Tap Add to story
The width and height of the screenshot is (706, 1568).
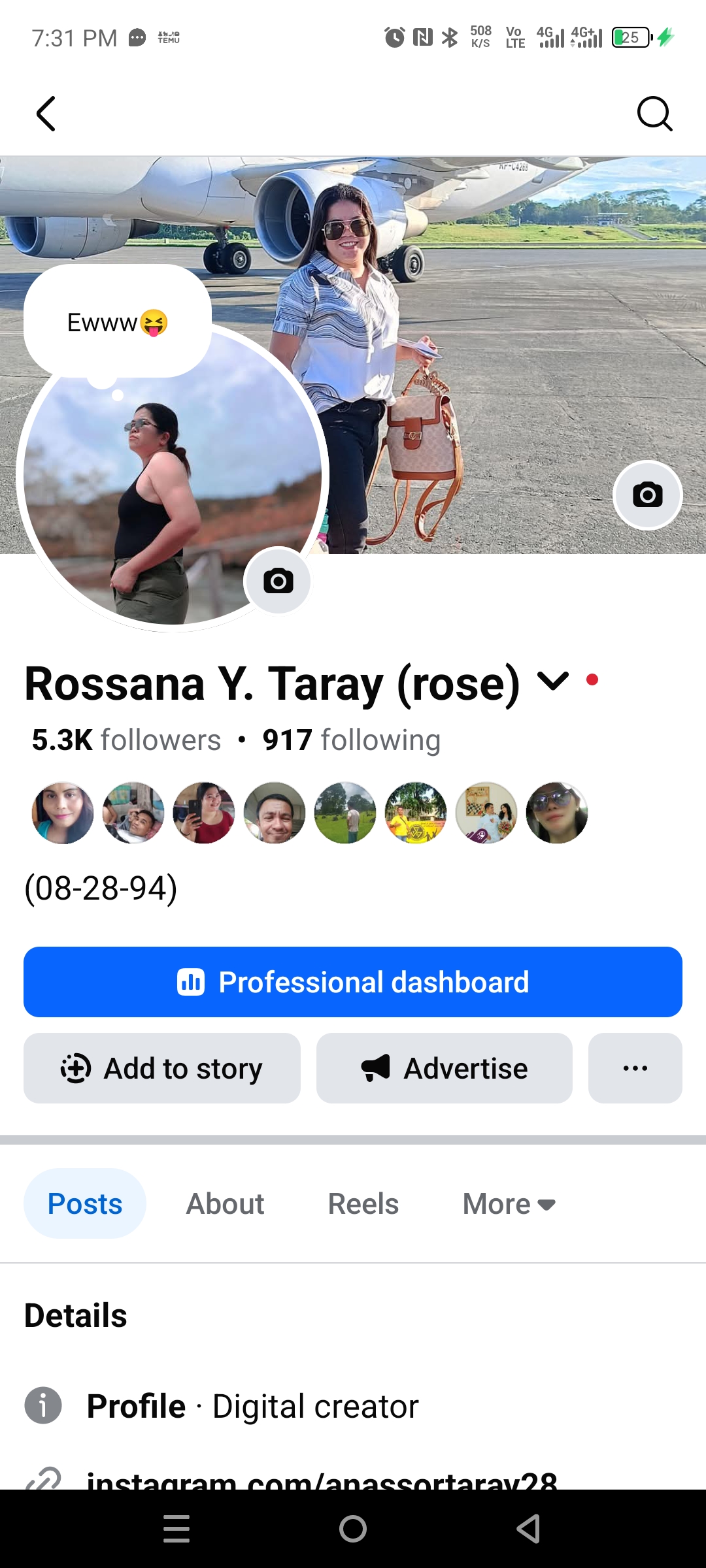(x=162, y=1068)
